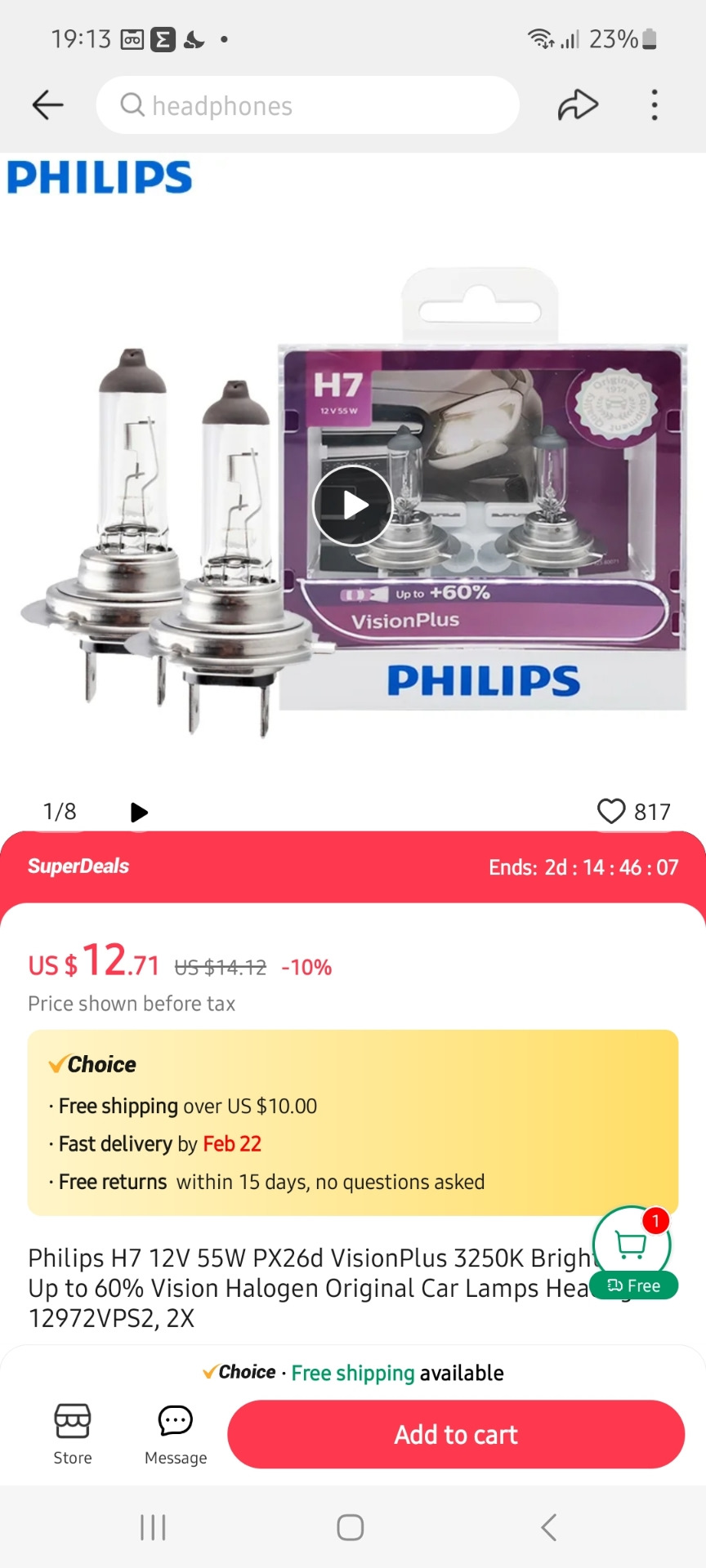The height and width of the screenshot is (1568, 706).
Task: Add to cart
Action: [x=456, y=1434]
